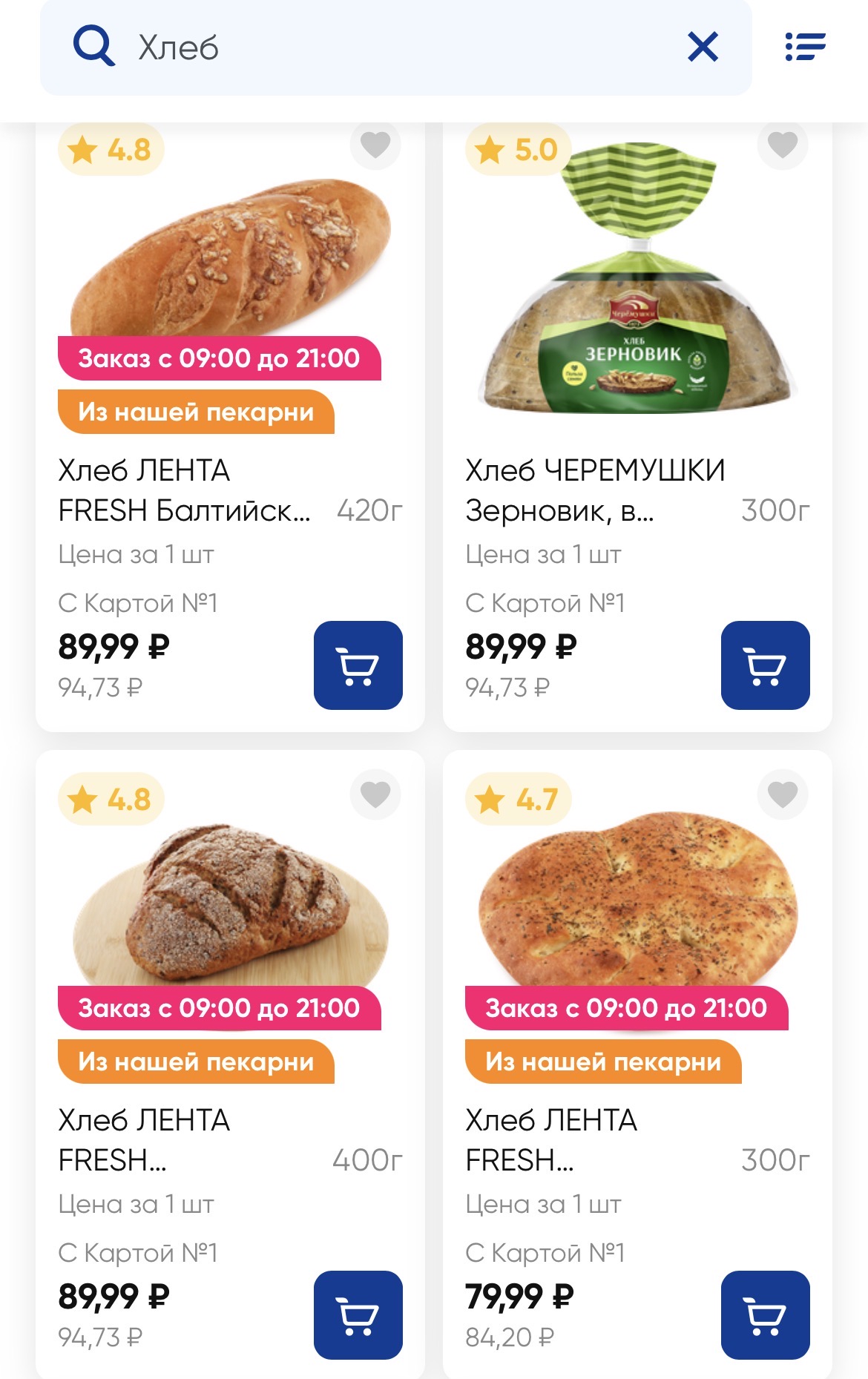
Task: Add the 79,99 ₽ ЛЕНТА FRESH bread to cart
Action: pos(765,1315)
